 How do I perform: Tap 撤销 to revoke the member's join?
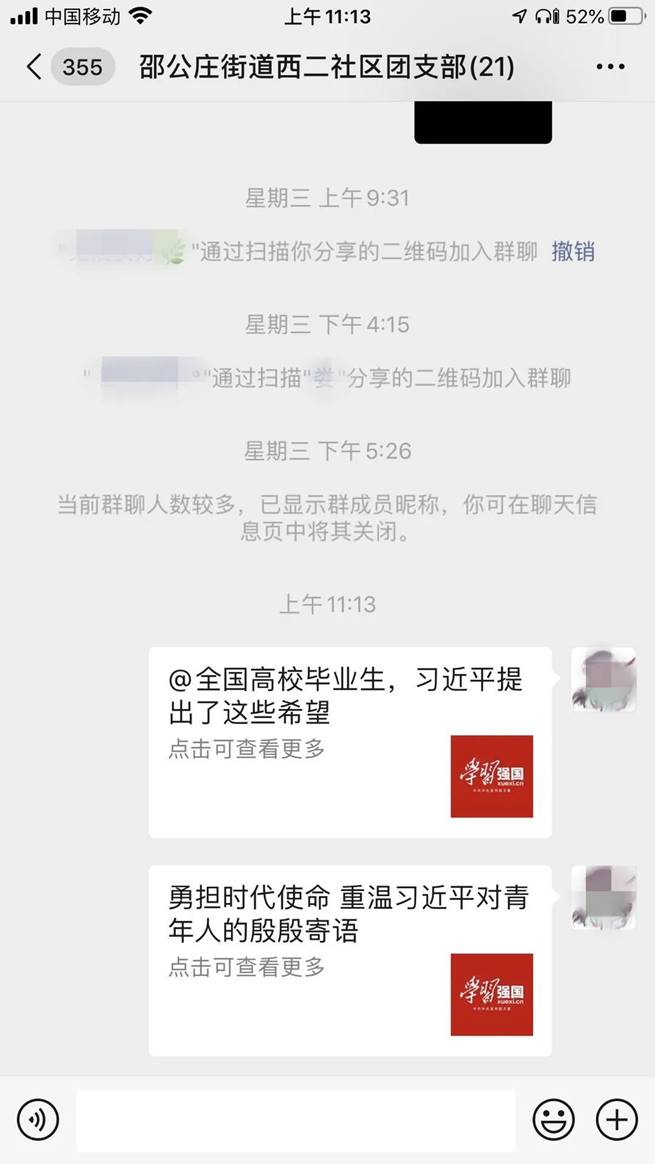coord(573,251)
